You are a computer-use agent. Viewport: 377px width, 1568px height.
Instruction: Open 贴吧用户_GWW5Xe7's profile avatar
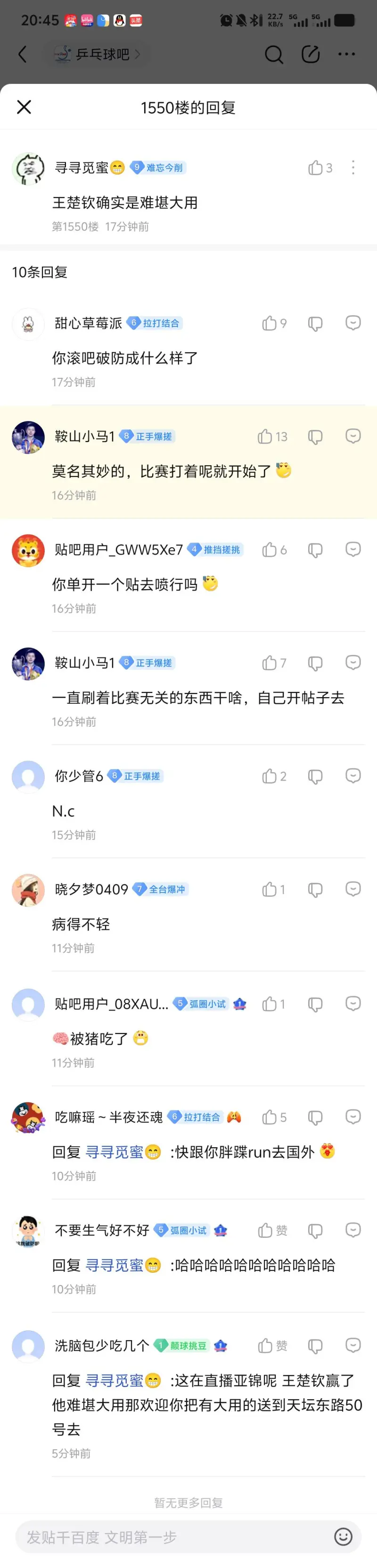(28, 550)
